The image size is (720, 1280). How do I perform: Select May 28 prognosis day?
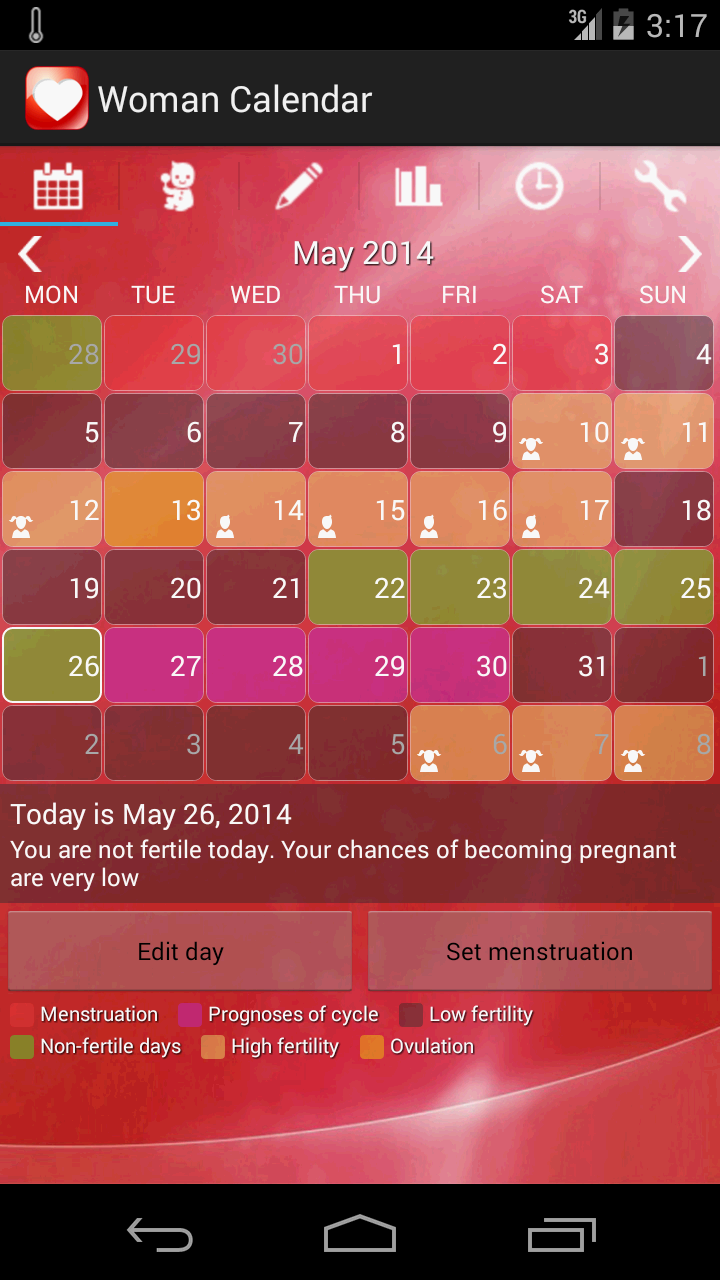pos(256,665)
